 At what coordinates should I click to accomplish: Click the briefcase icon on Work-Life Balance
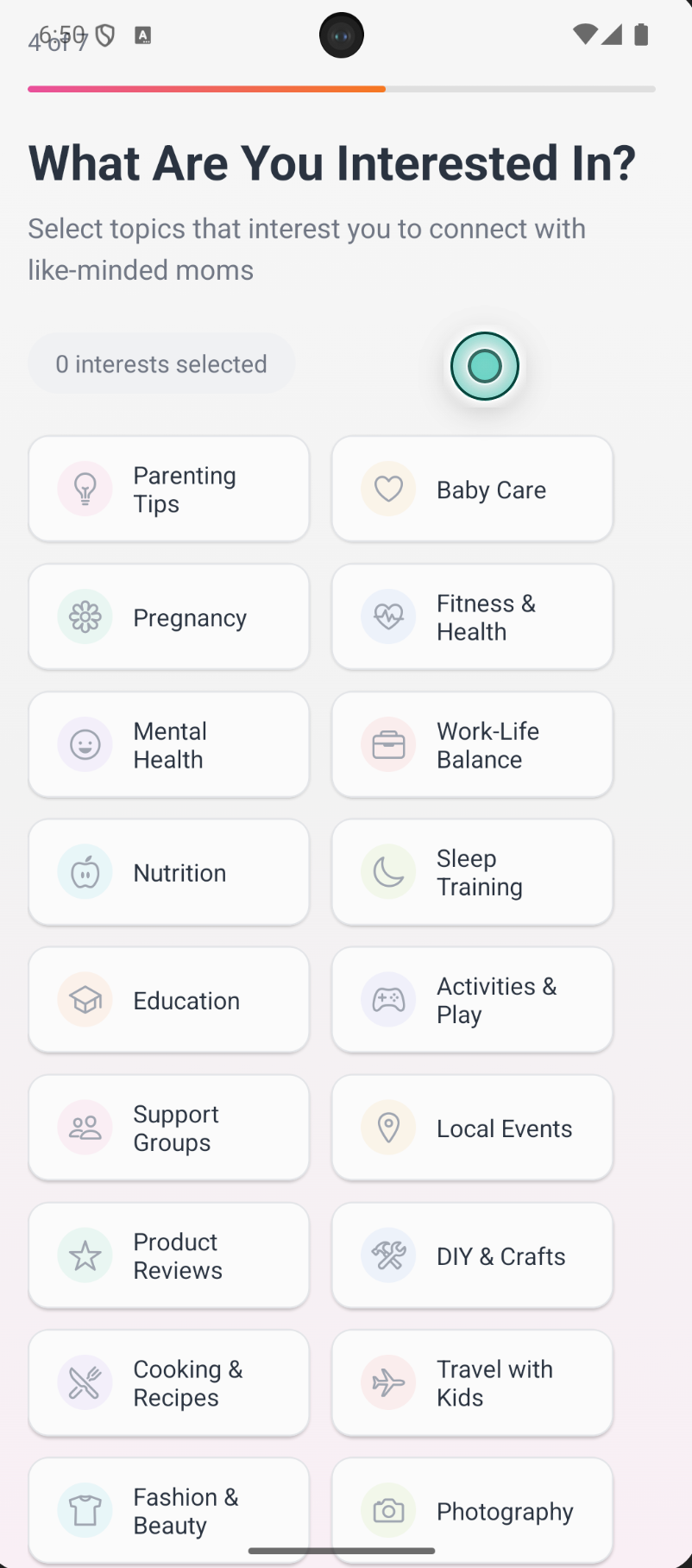pos(388,744)
